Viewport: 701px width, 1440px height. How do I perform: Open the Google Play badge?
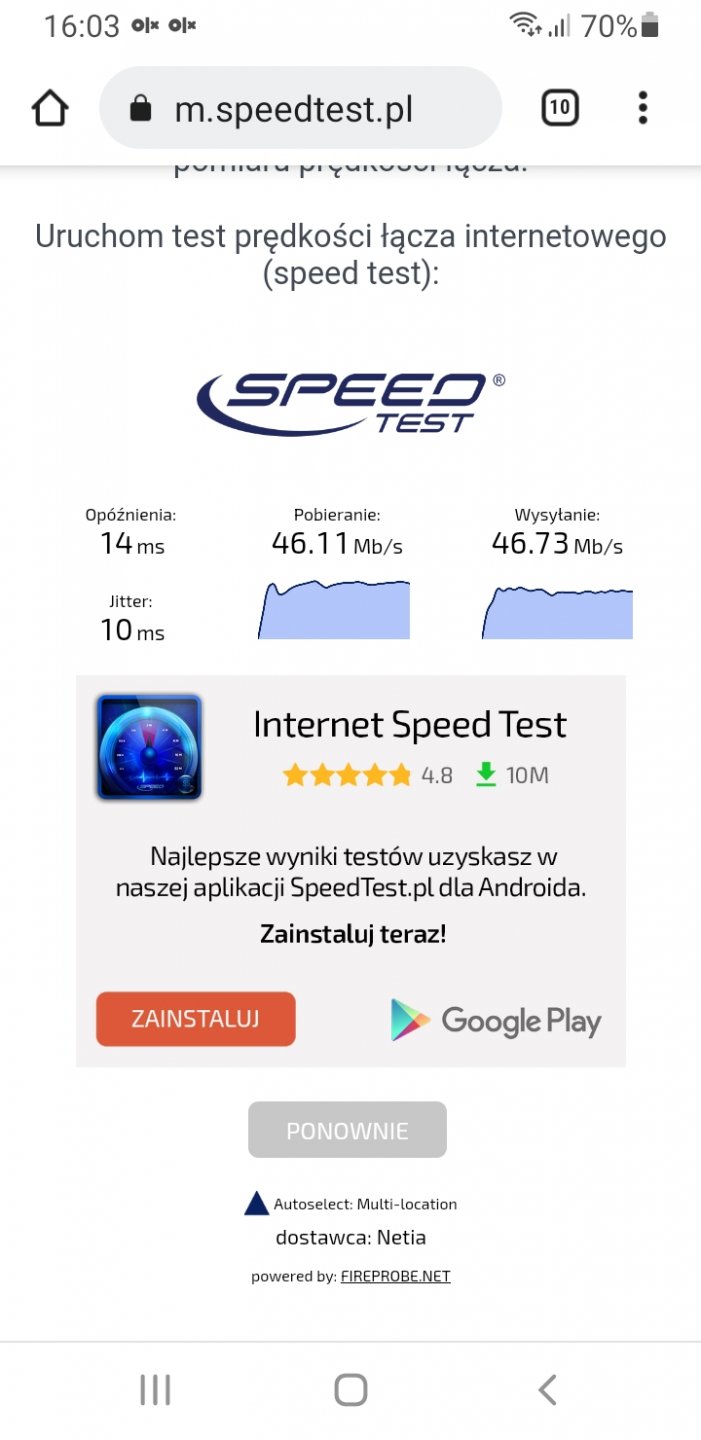(x=496, y=1020)
